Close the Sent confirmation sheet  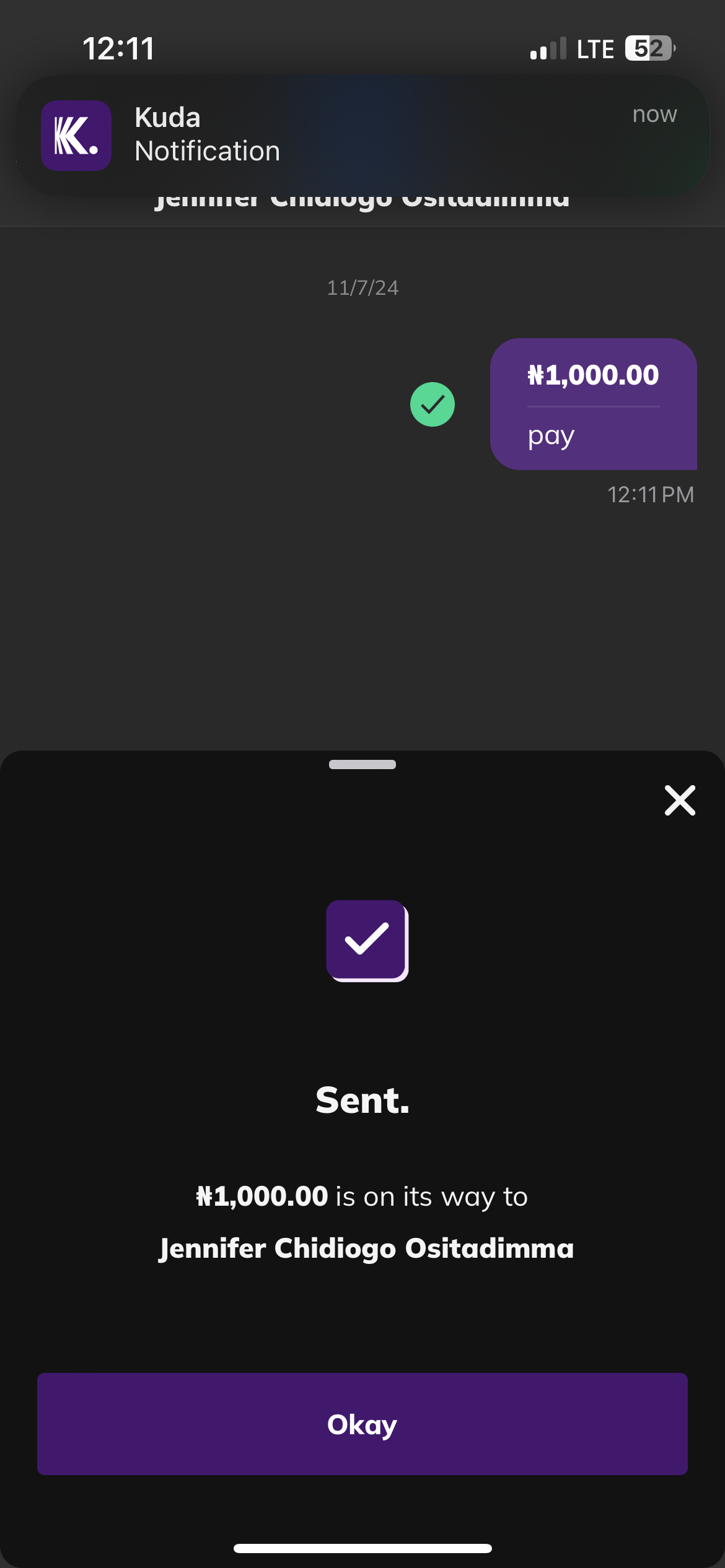pos(680,800)
